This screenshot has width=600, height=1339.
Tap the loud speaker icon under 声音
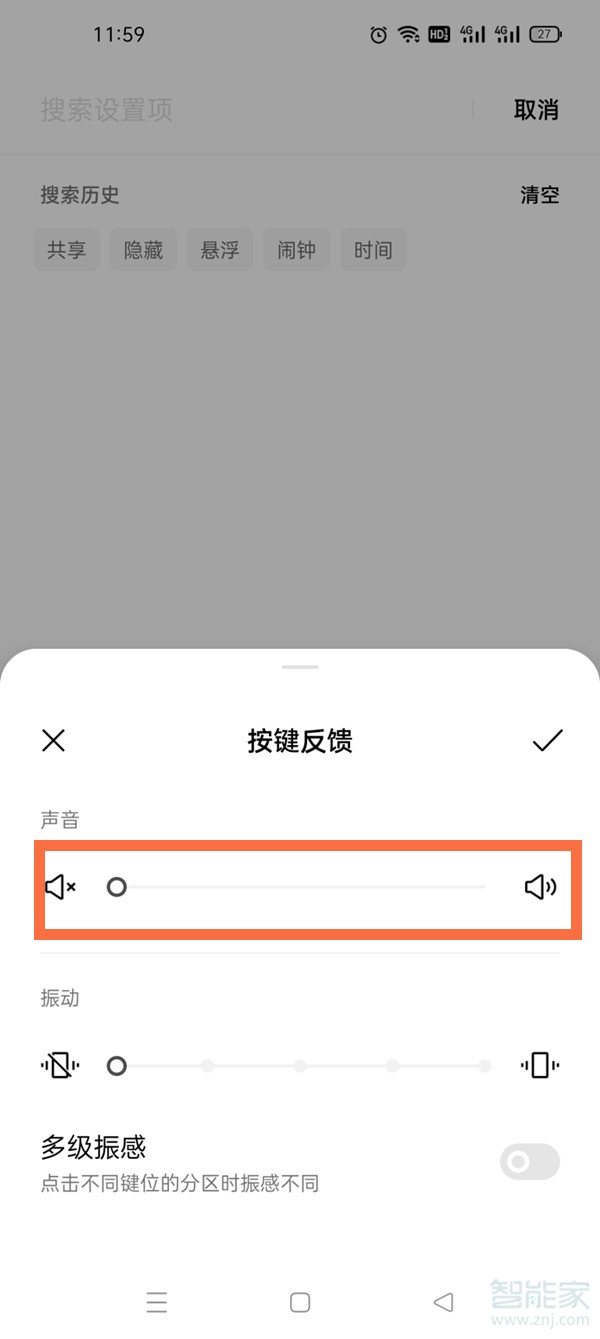coord(540,887)
